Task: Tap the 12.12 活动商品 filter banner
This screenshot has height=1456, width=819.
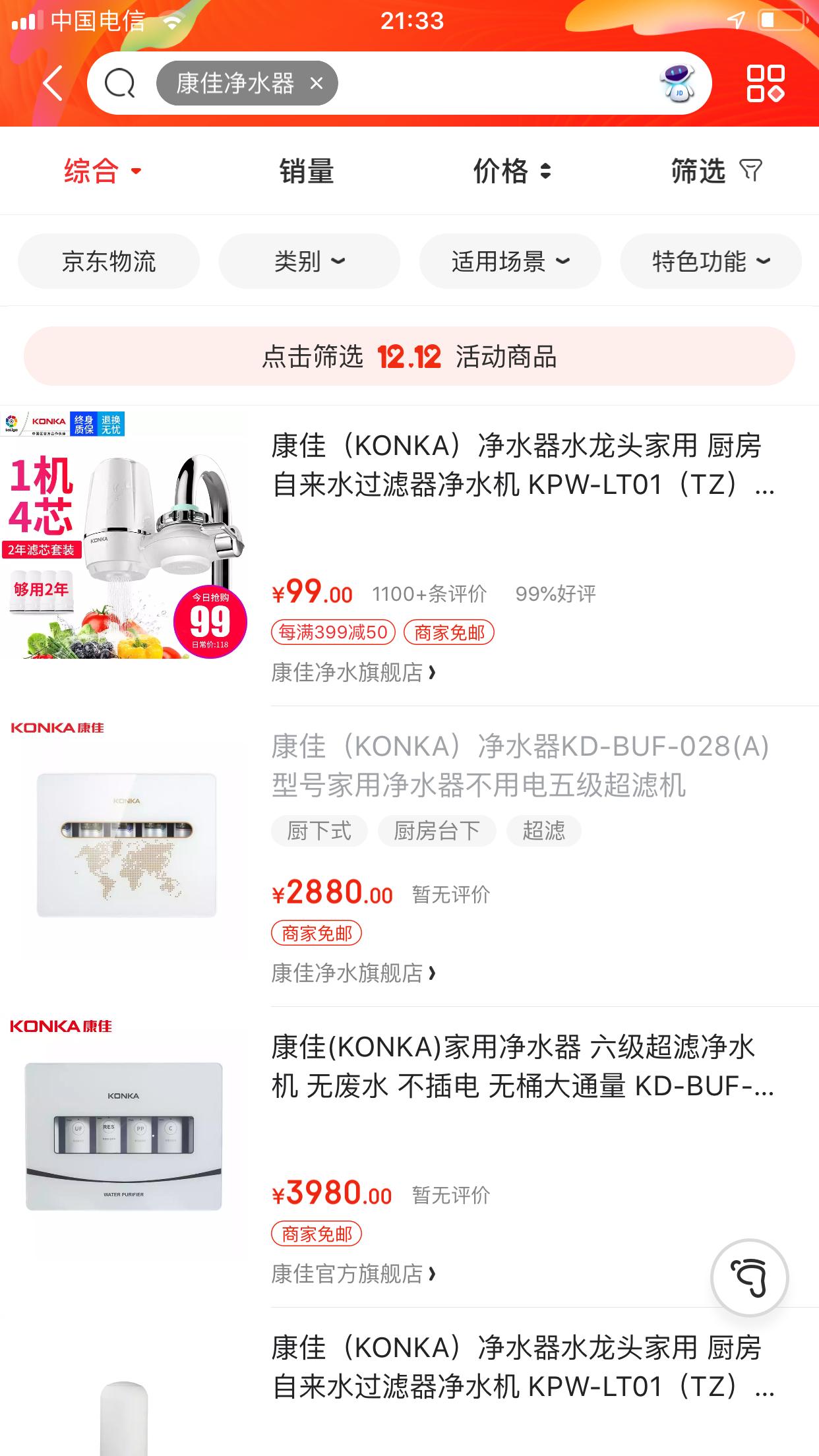Action: pos(409,357)
